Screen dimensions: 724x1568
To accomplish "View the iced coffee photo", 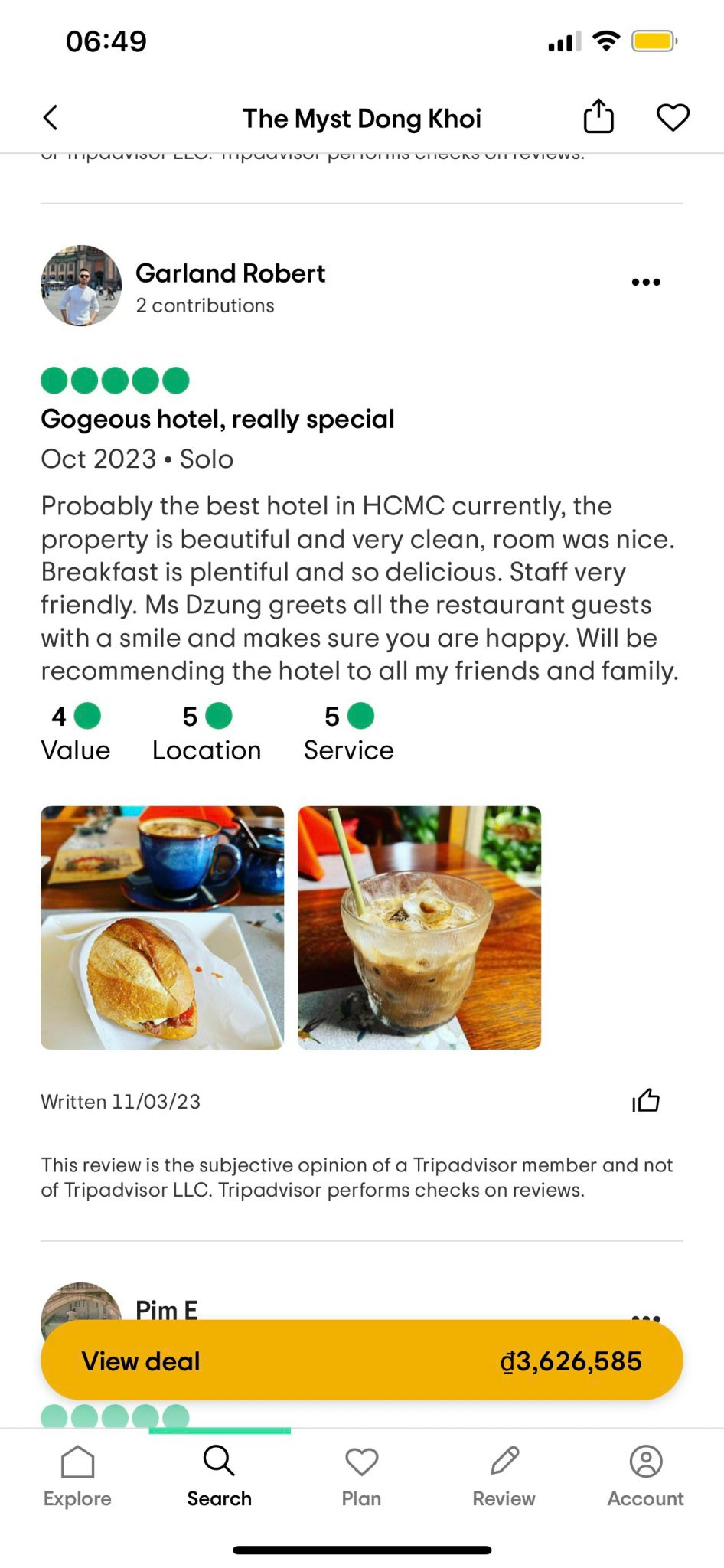I will click(419, 927).
